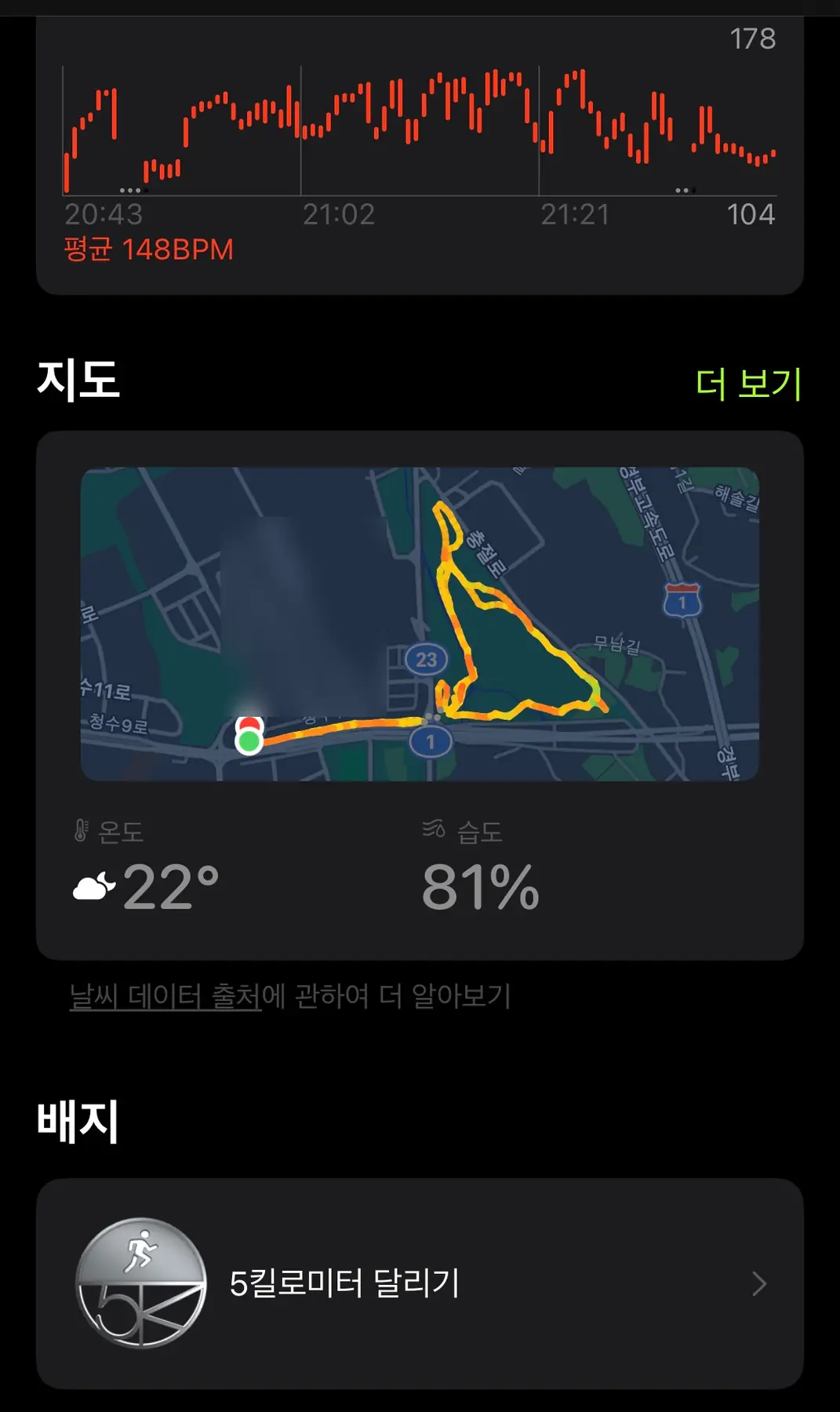Open the 날씨 데이터 출처 link
The height and width of the screenshot is (1412, 840).
point(165,996)
